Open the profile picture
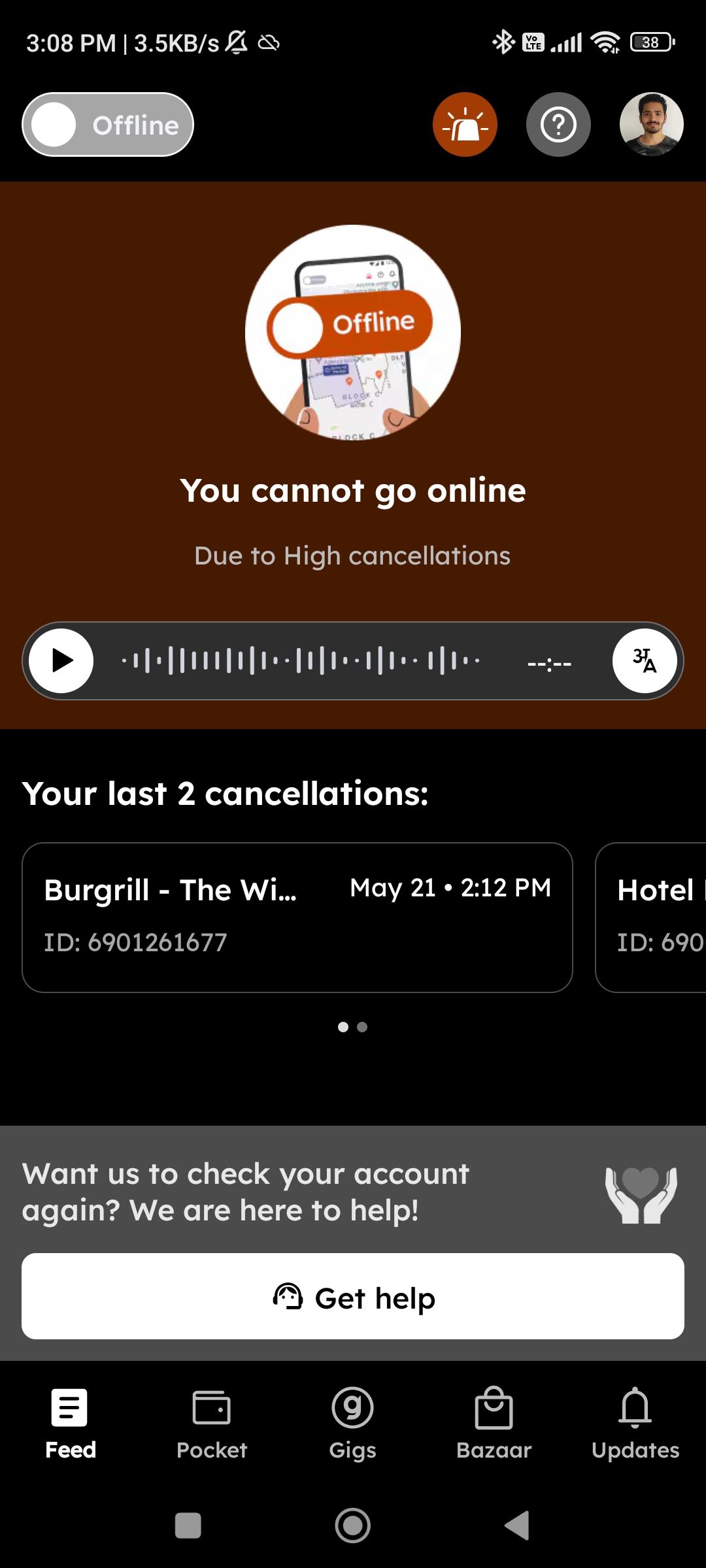The width and height of the screenshot is (706, 1568). tap(651, 125)
